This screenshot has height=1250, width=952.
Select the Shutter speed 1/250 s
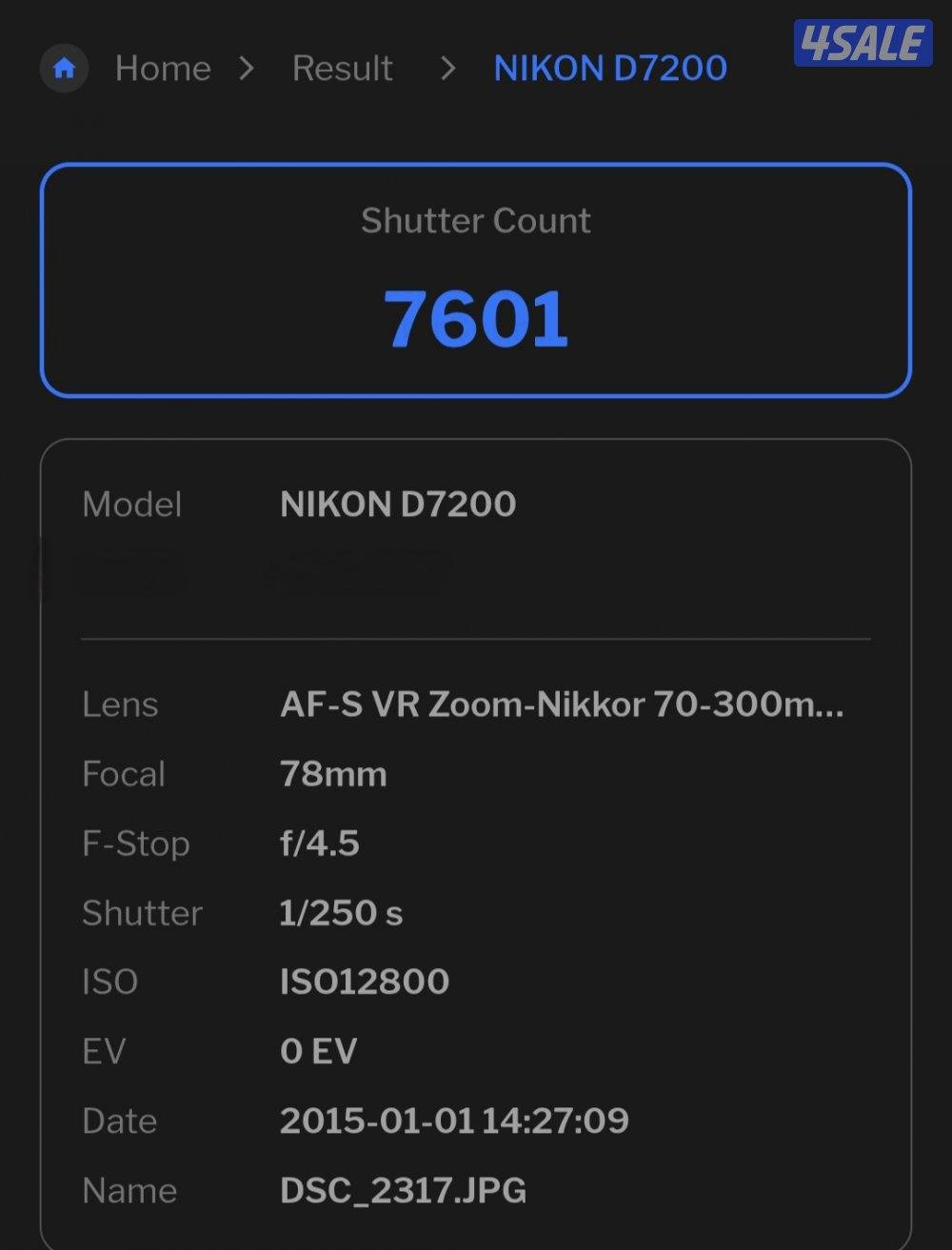341,913
